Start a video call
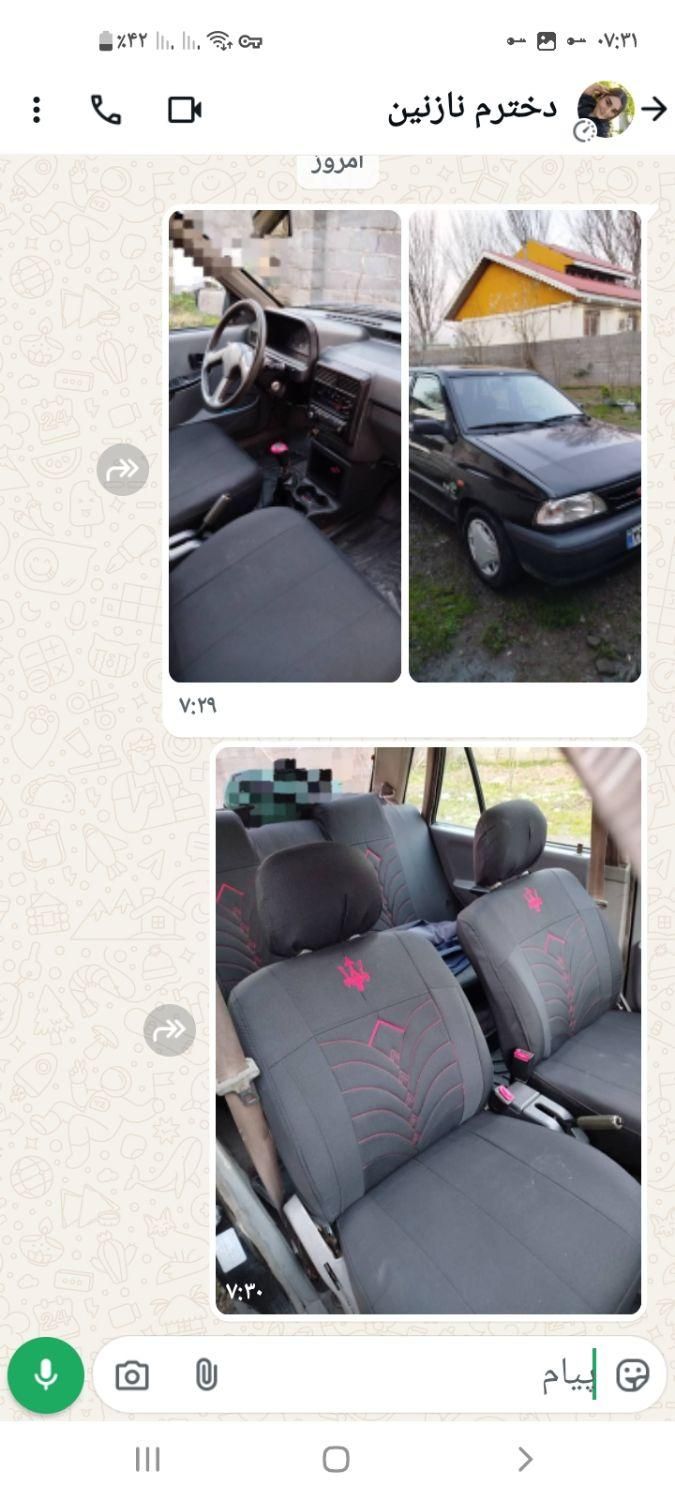Image resolution: width=675 pixels, height=1500 pixels. tap(184, 110)
